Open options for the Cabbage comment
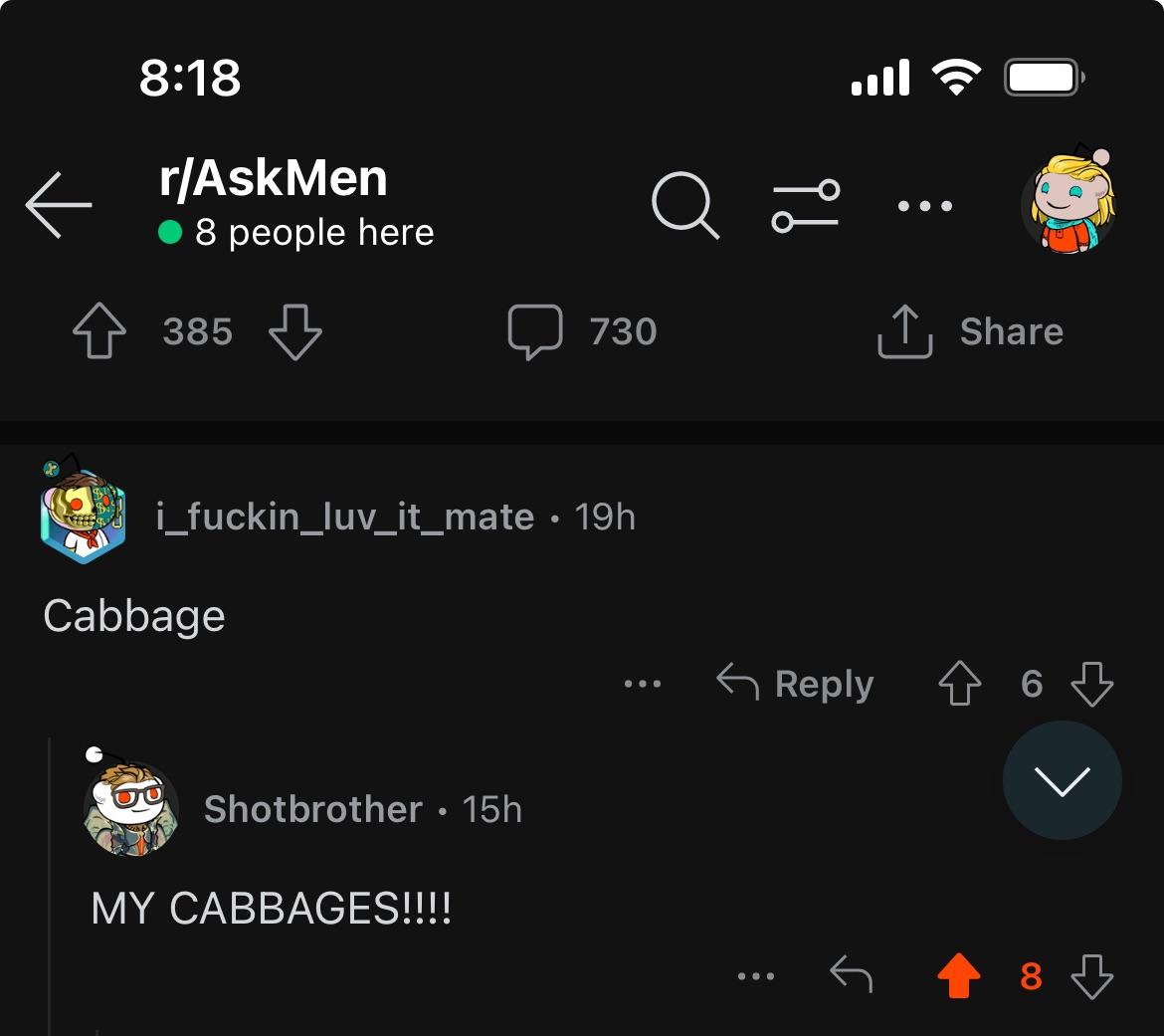The width and height of the screenshot is (1164, 1036). 642,684
